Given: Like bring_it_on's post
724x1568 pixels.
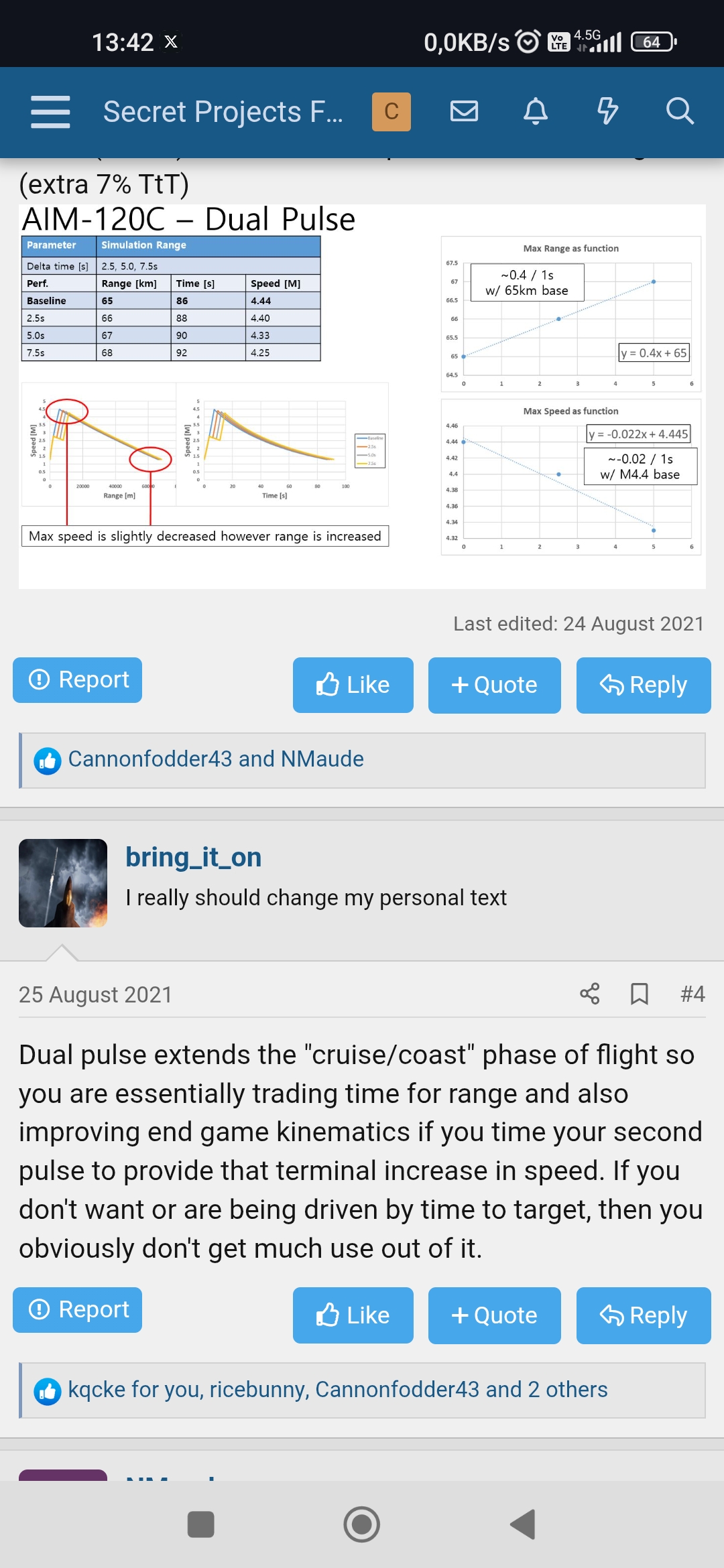Looking at the screenshot, I should 353,1315.
